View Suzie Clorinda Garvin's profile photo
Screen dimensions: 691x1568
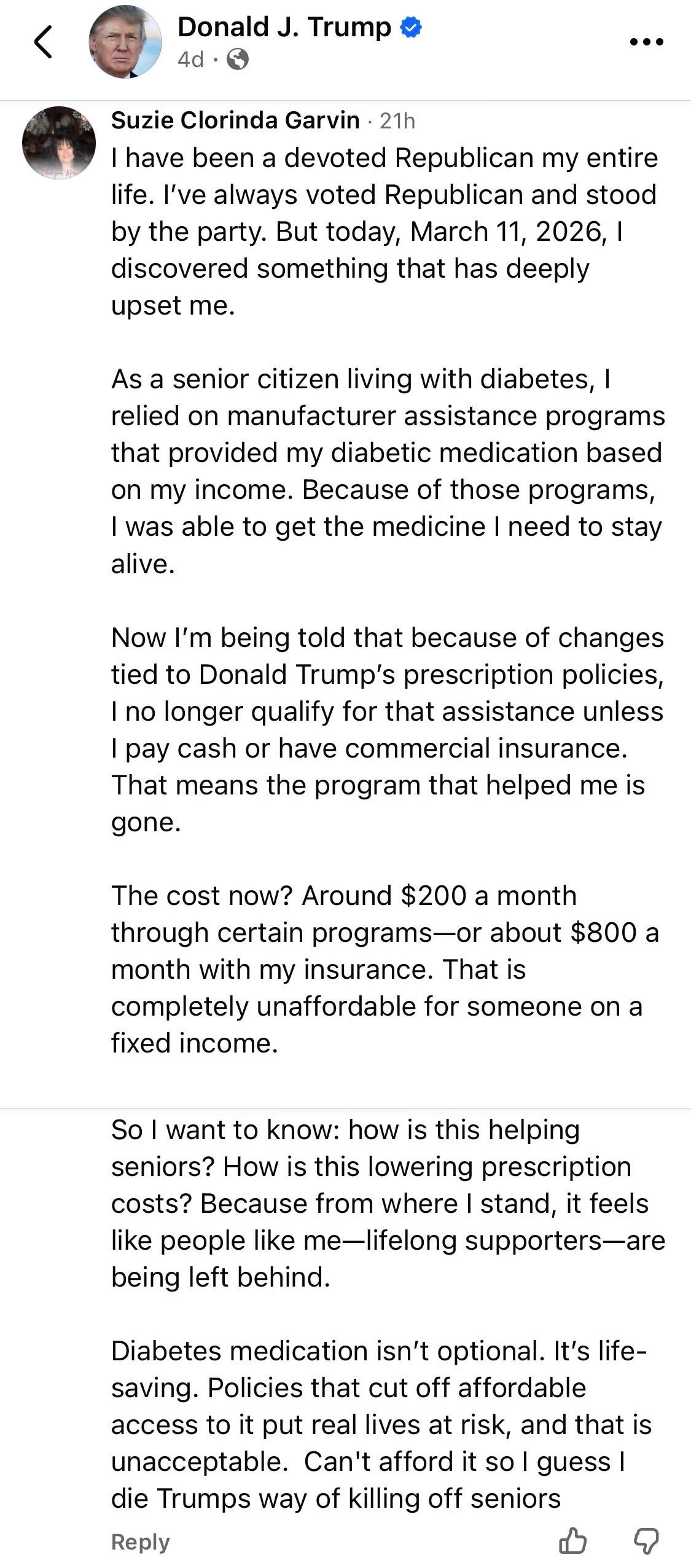click(x=59, y=143)
